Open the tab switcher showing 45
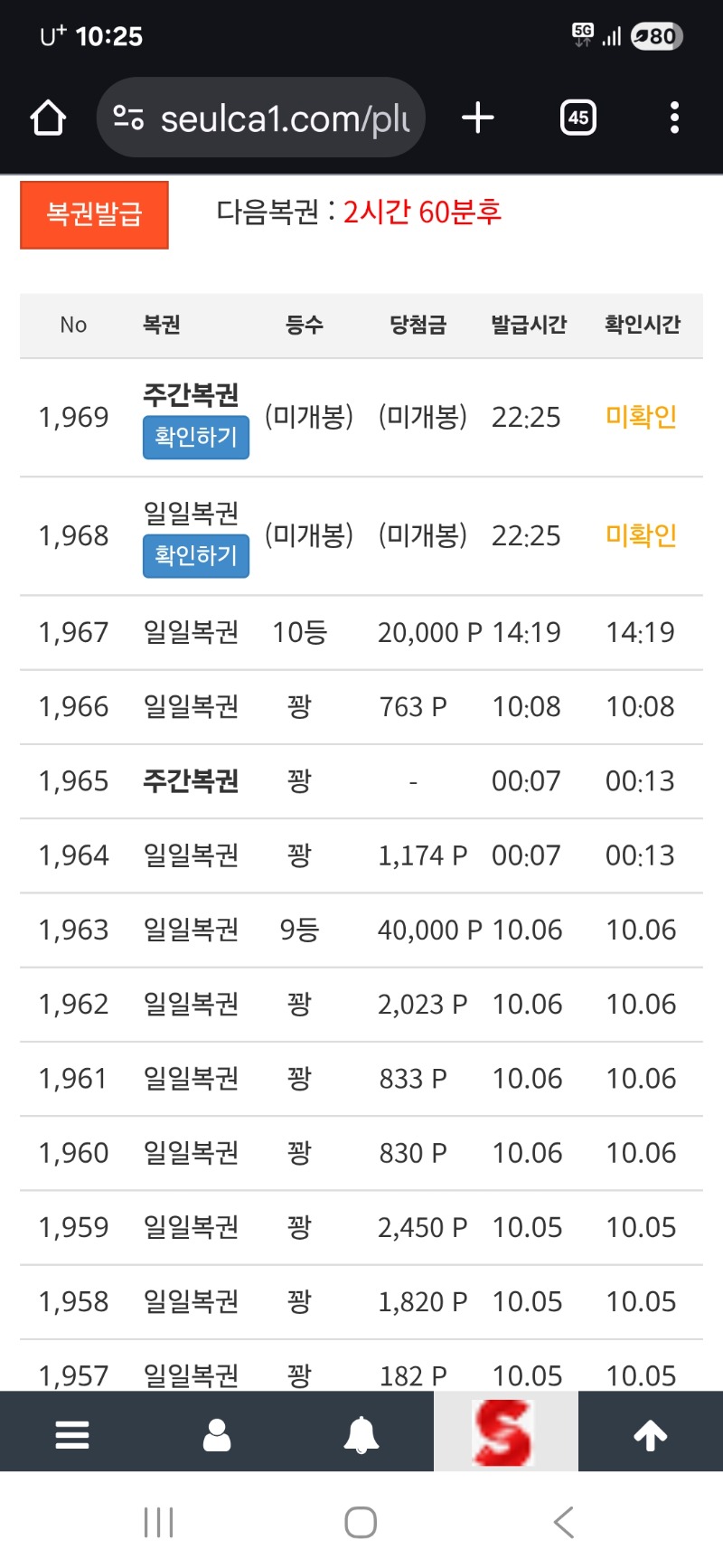The image size is (723, 1568). click(577, 118)
